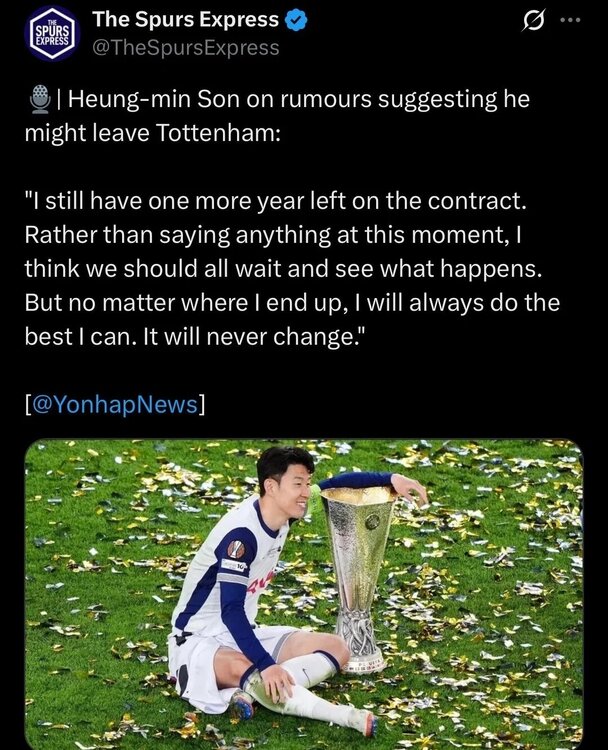Open The Spurs Express profile picture
Image resolution: width=608 pixels, height=750 pixels.
click(50, 33)
